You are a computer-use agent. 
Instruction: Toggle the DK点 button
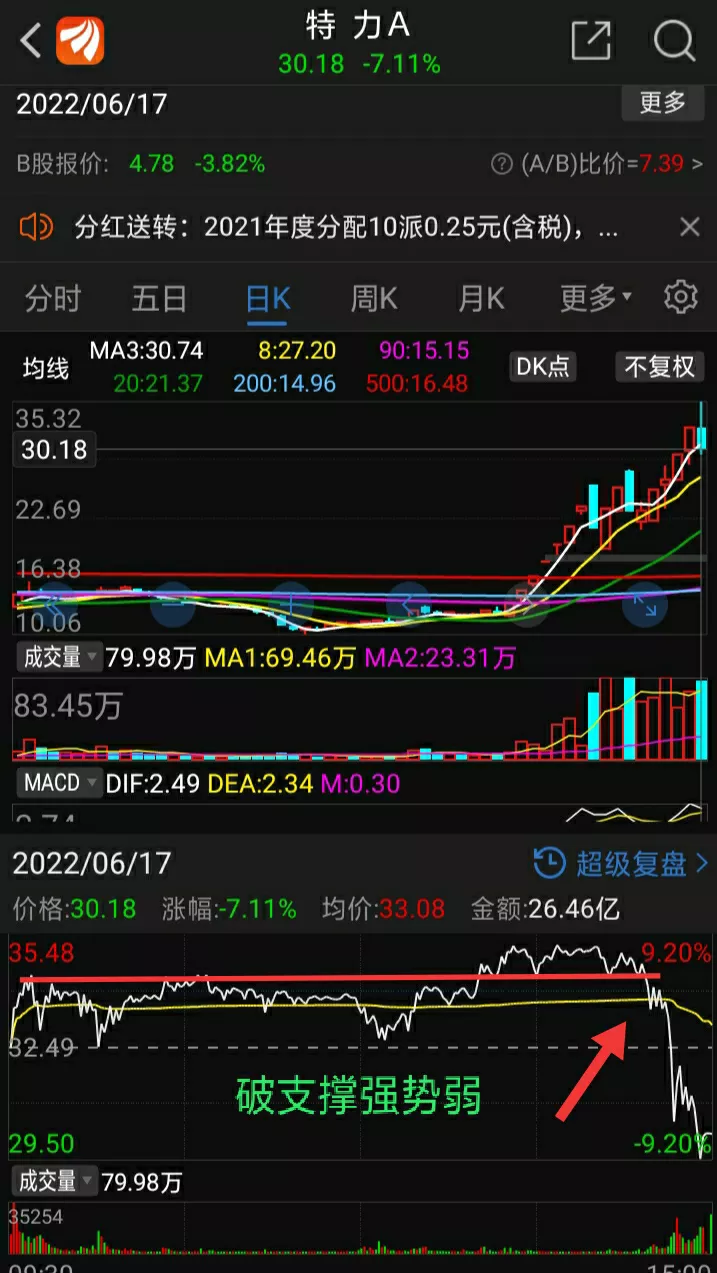click(x=542, y=366)
